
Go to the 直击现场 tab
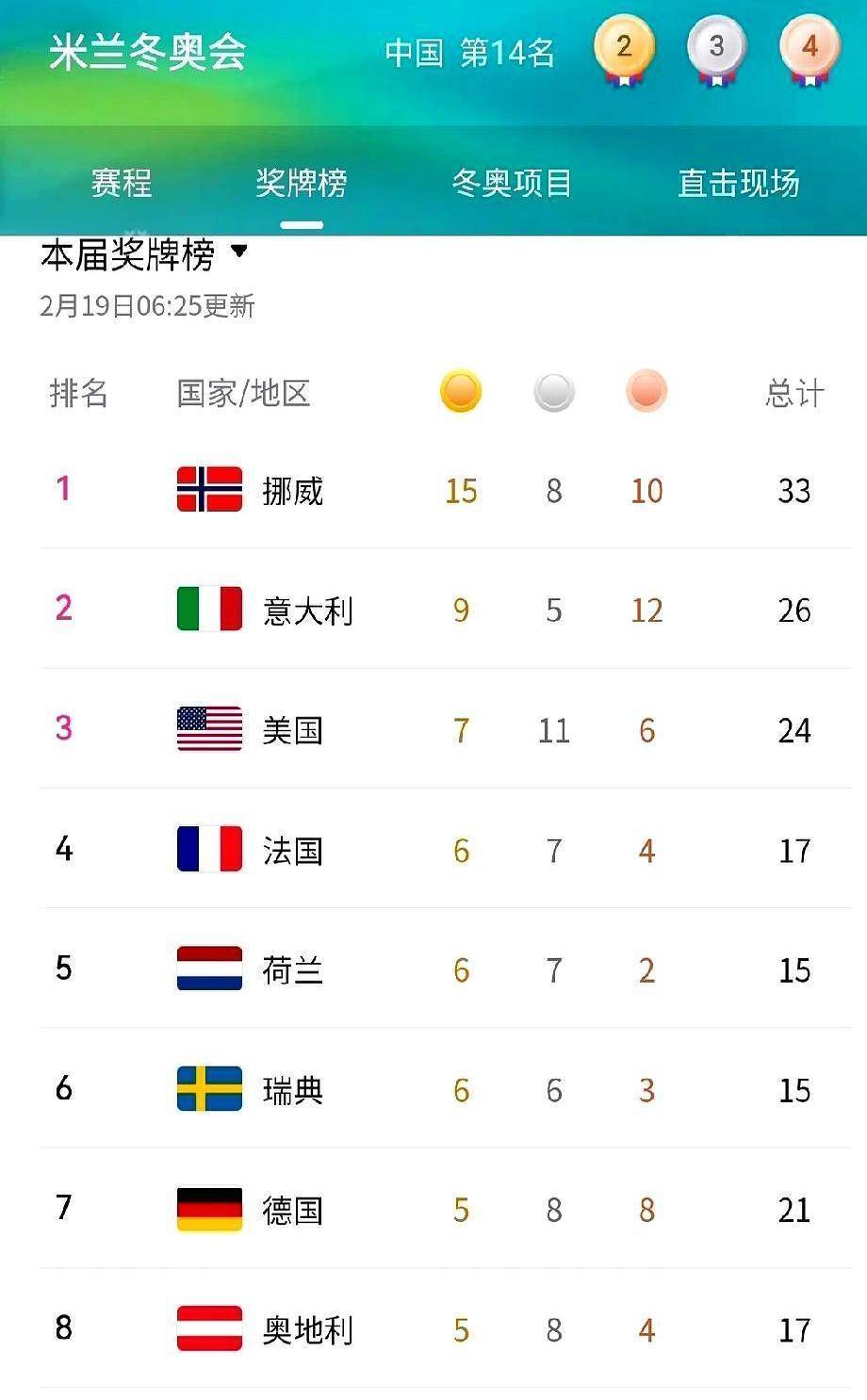pyautogui.click(x=739, y=183)
